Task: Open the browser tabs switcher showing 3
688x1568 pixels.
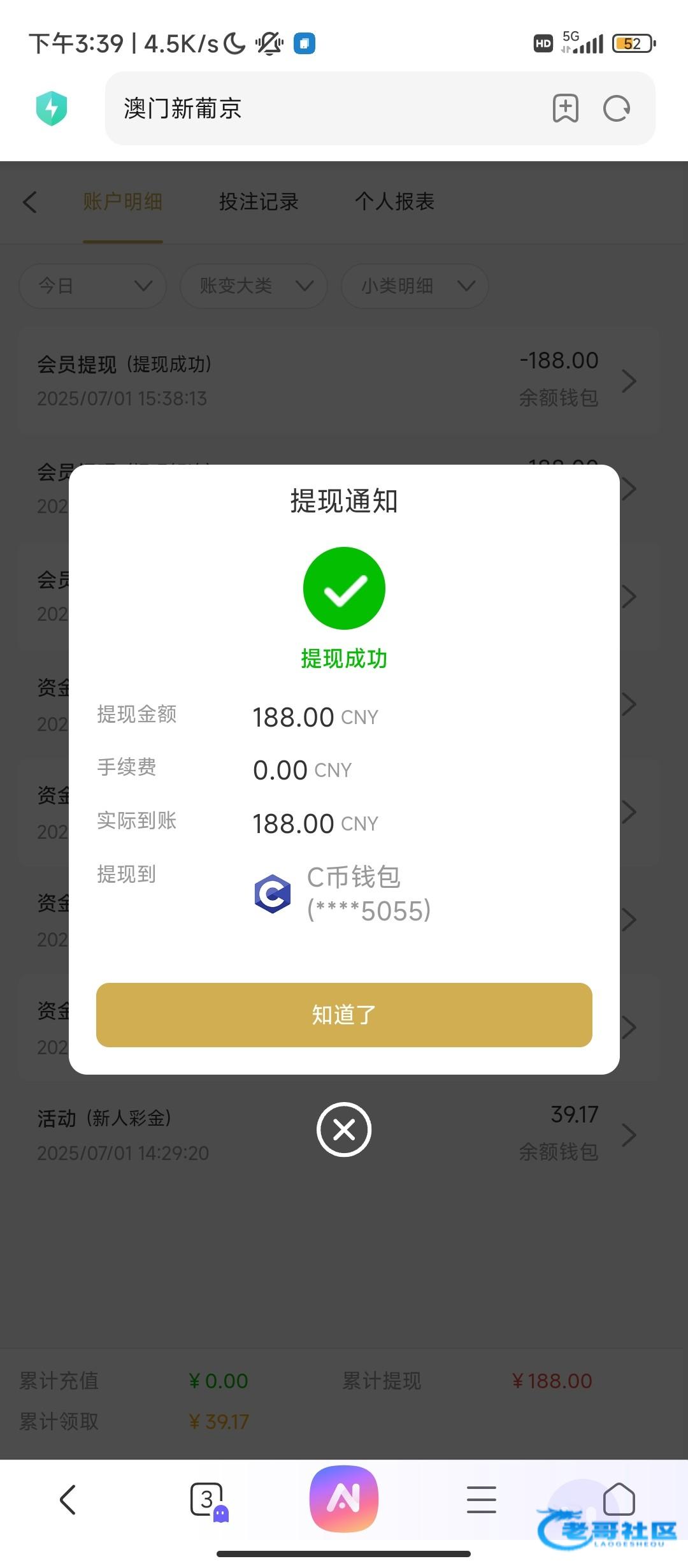Action: pyautogui.click(x=208, y=1500)
